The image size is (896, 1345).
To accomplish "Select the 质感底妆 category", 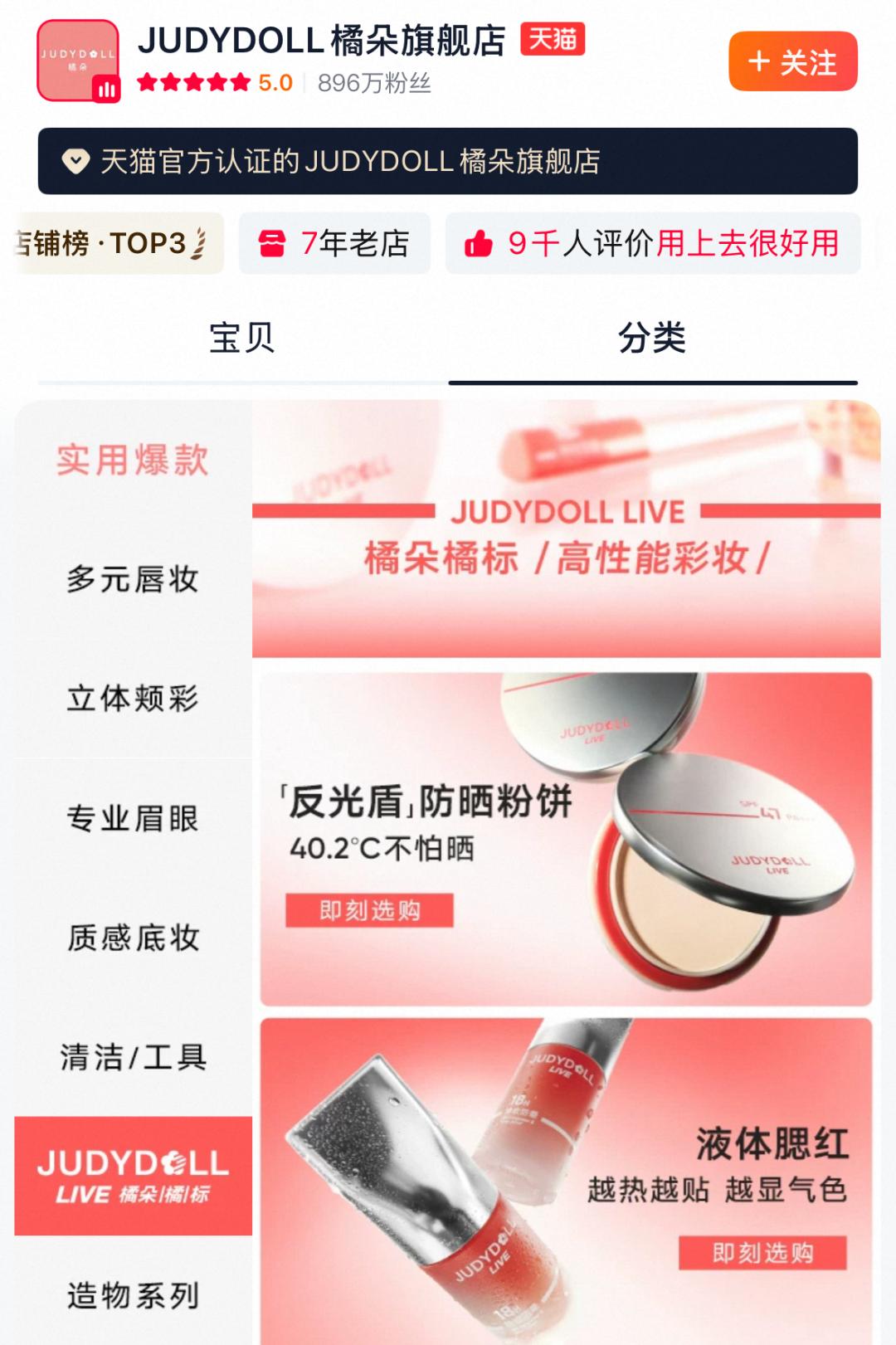I will (133, 938).
